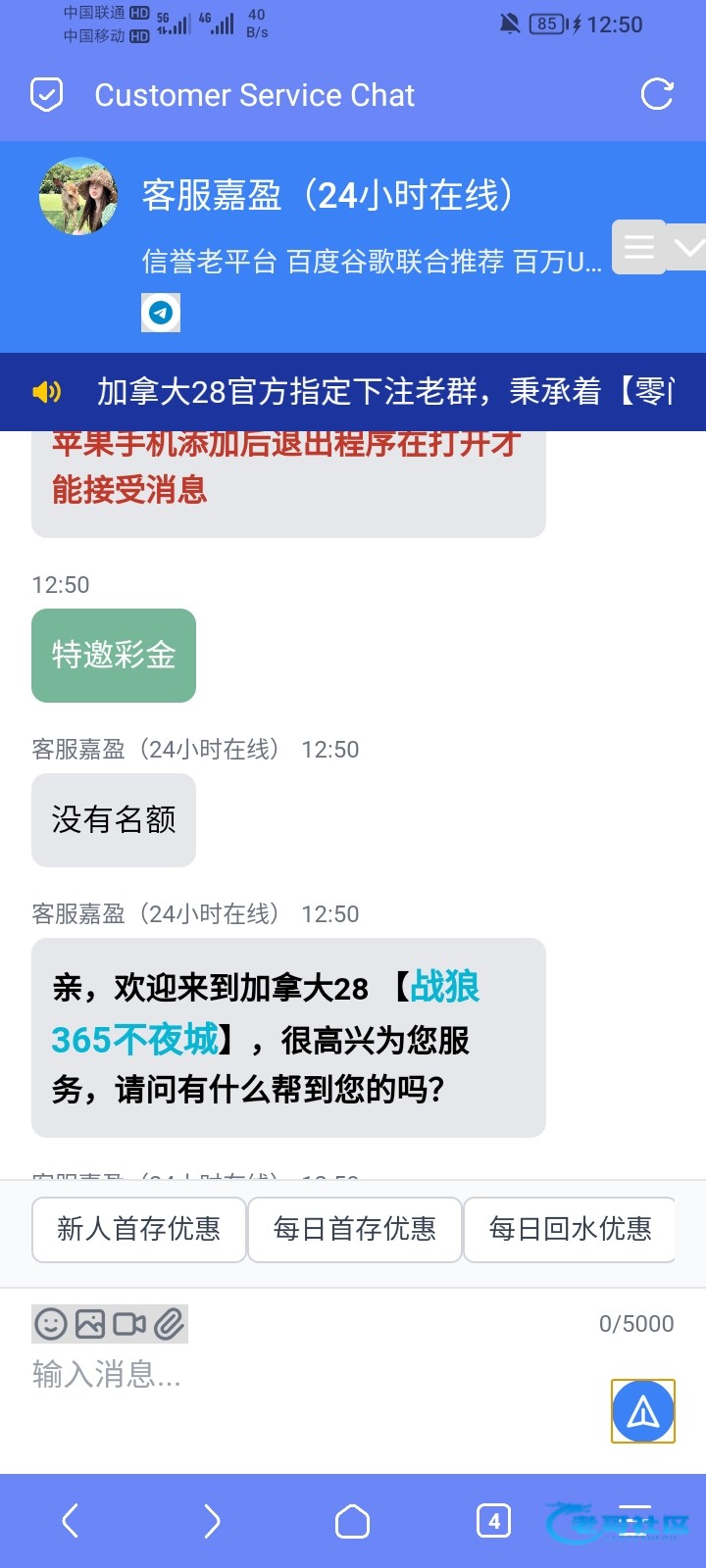The width and height of the screenshot is (706, 1568).
Task: Go forward with the browser forward arrow
Action: click(x=212, y=1521)
